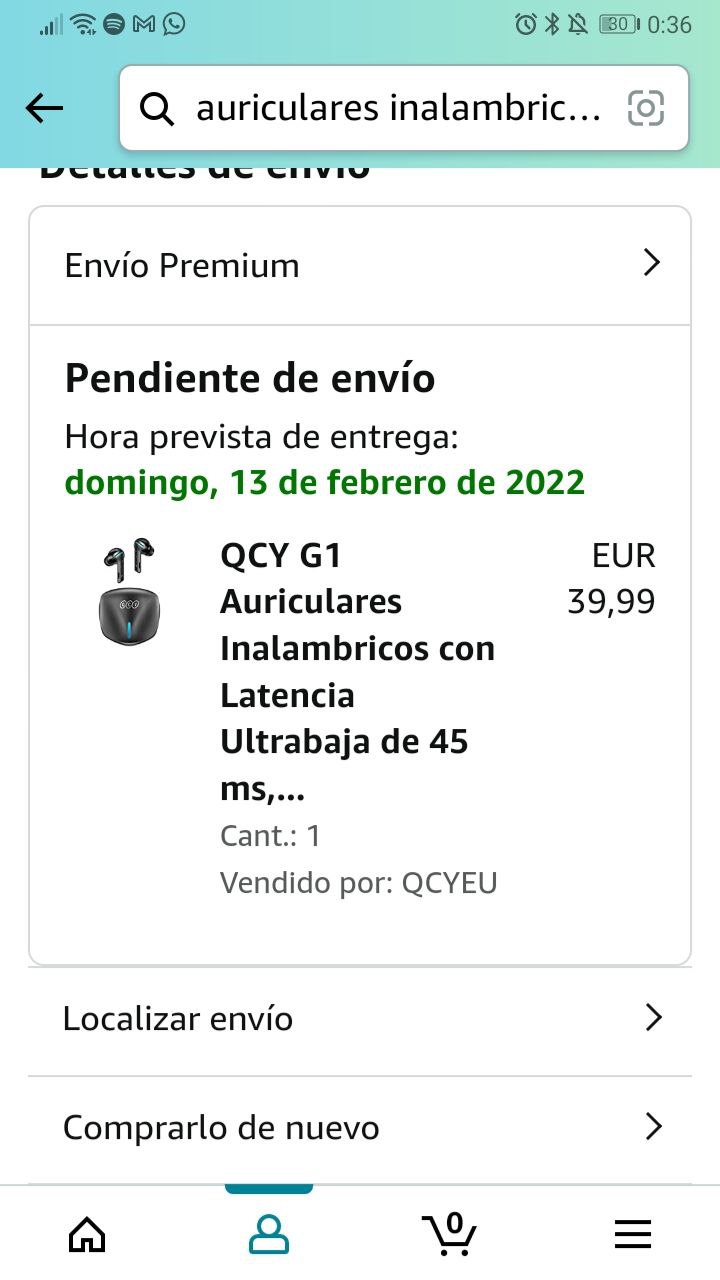Viewport: 720px width, 1280px height.
Task: Open the Envío Premium row
Action: (360, 265)
